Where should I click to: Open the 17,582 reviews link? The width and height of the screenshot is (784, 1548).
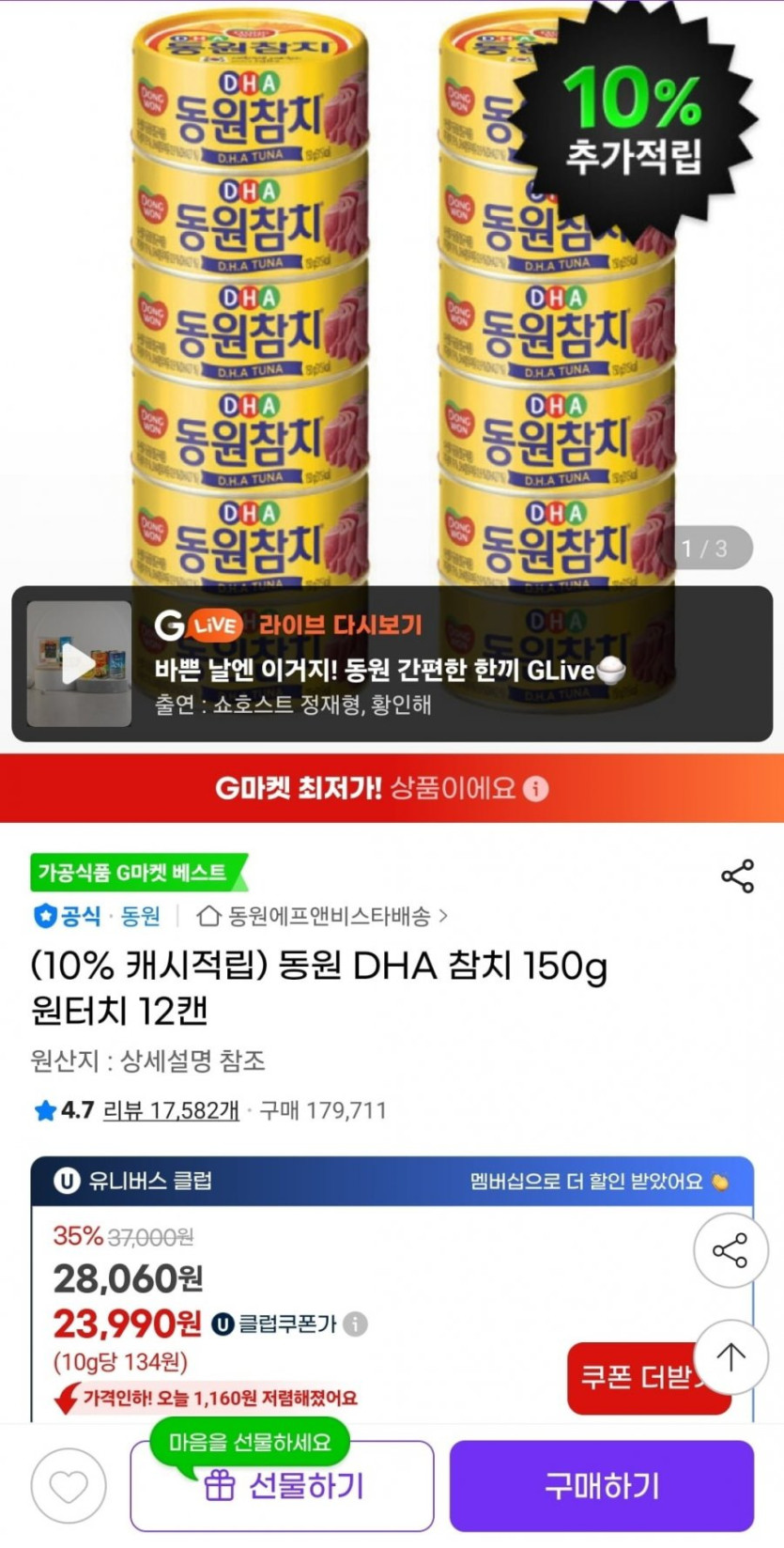click(x=171, y=1110)
